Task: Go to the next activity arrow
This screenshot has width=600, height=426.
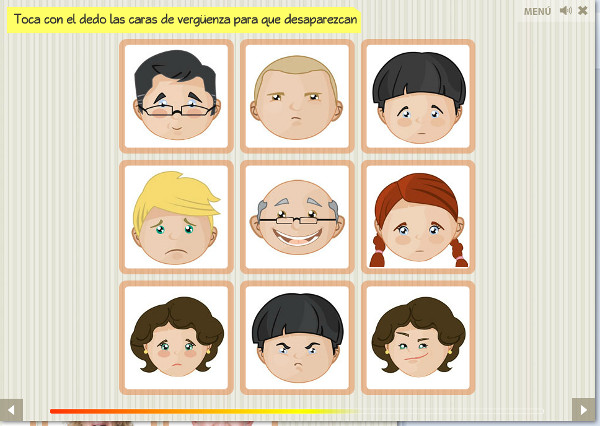Action: [x=584, y=409]
